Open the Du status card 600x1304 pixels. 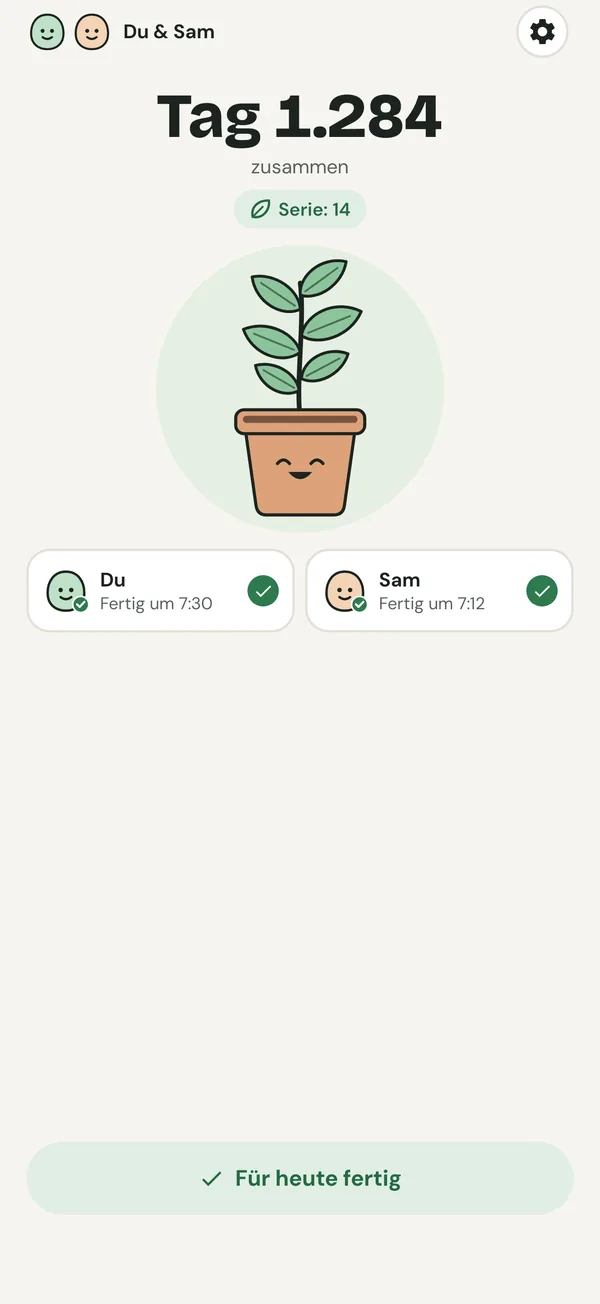[x=161, y=591]
